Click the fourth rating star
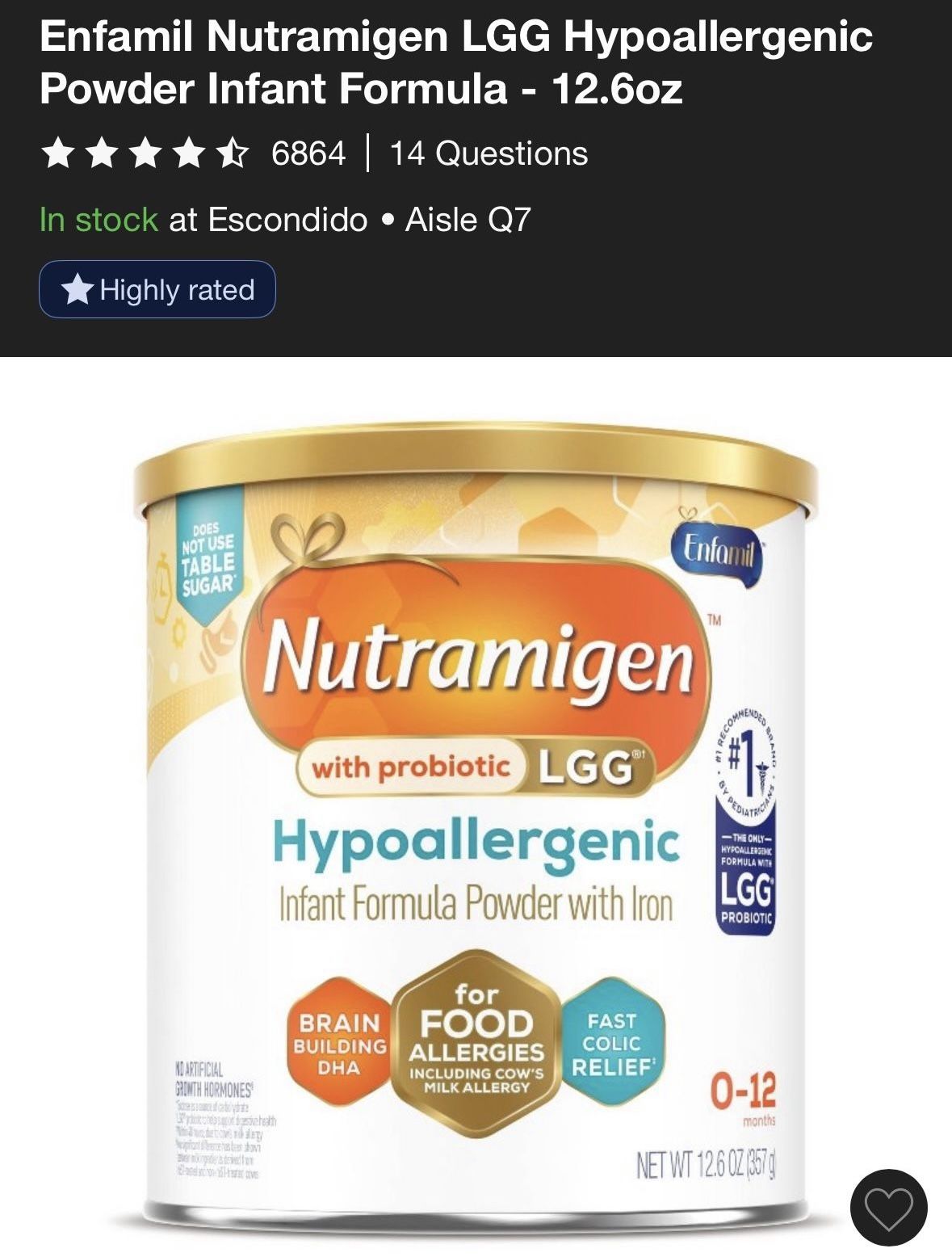Screen dimensions: 952x1257 pos(187,153)
